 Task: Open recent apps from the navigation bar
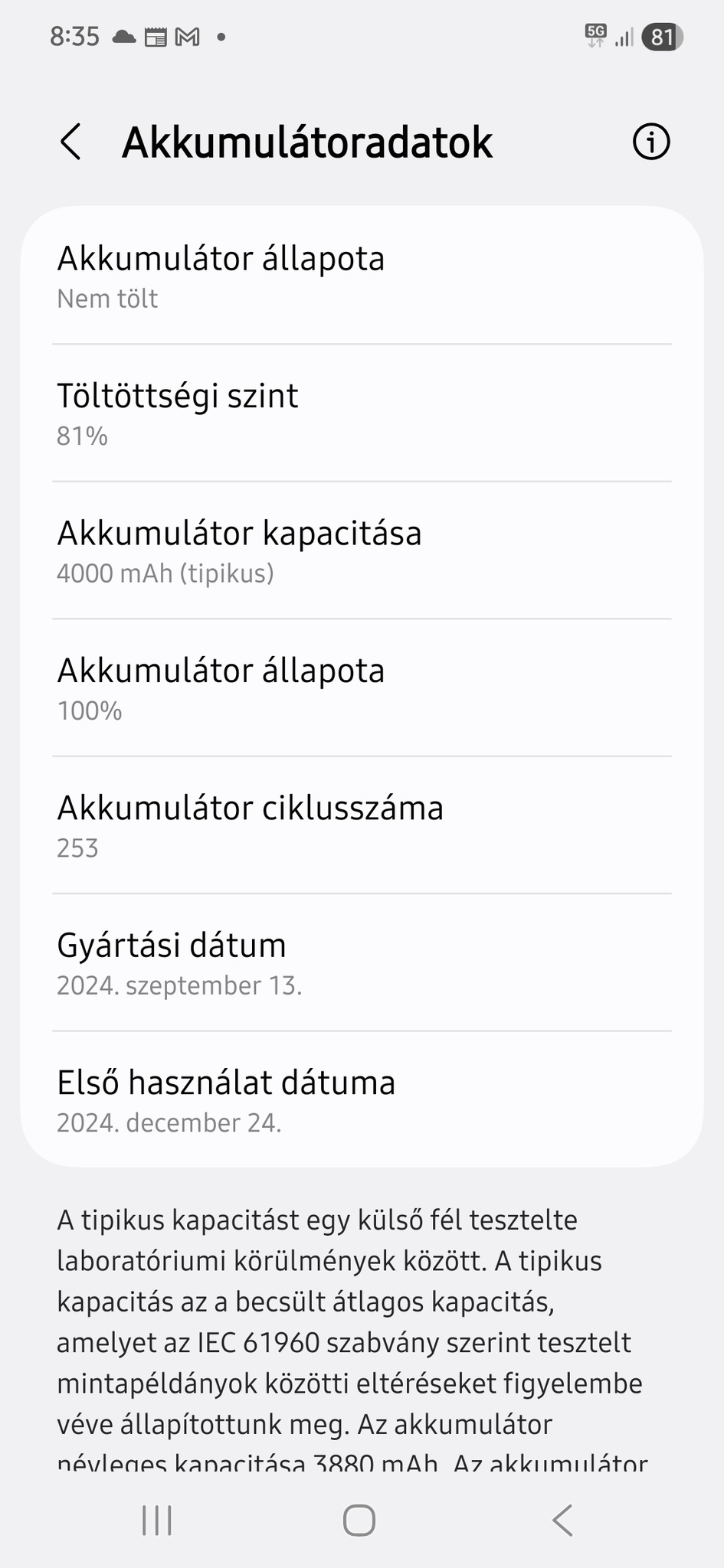tap(157, 1520)
